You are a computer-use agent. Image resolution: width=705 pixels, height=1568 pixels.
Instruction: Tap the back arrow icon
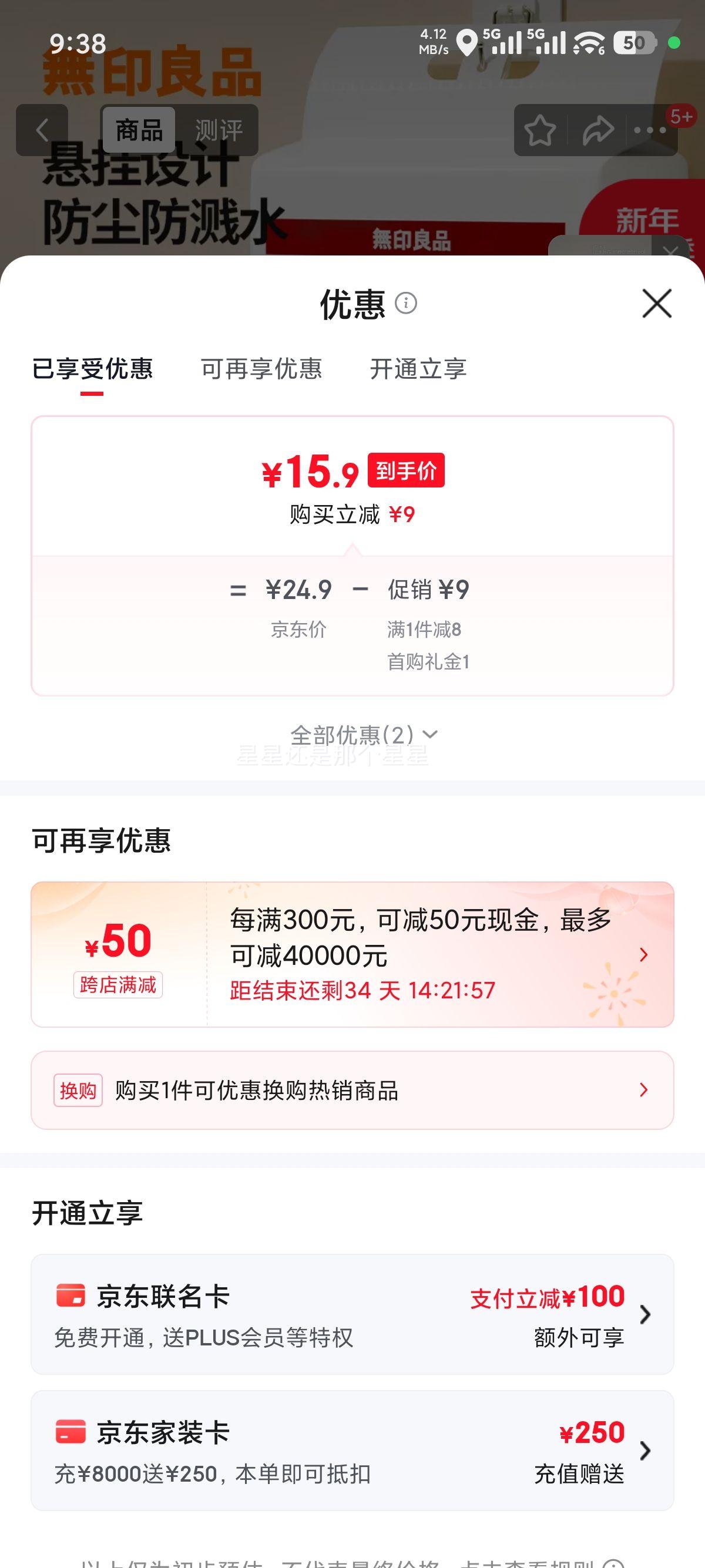point(40,130)
